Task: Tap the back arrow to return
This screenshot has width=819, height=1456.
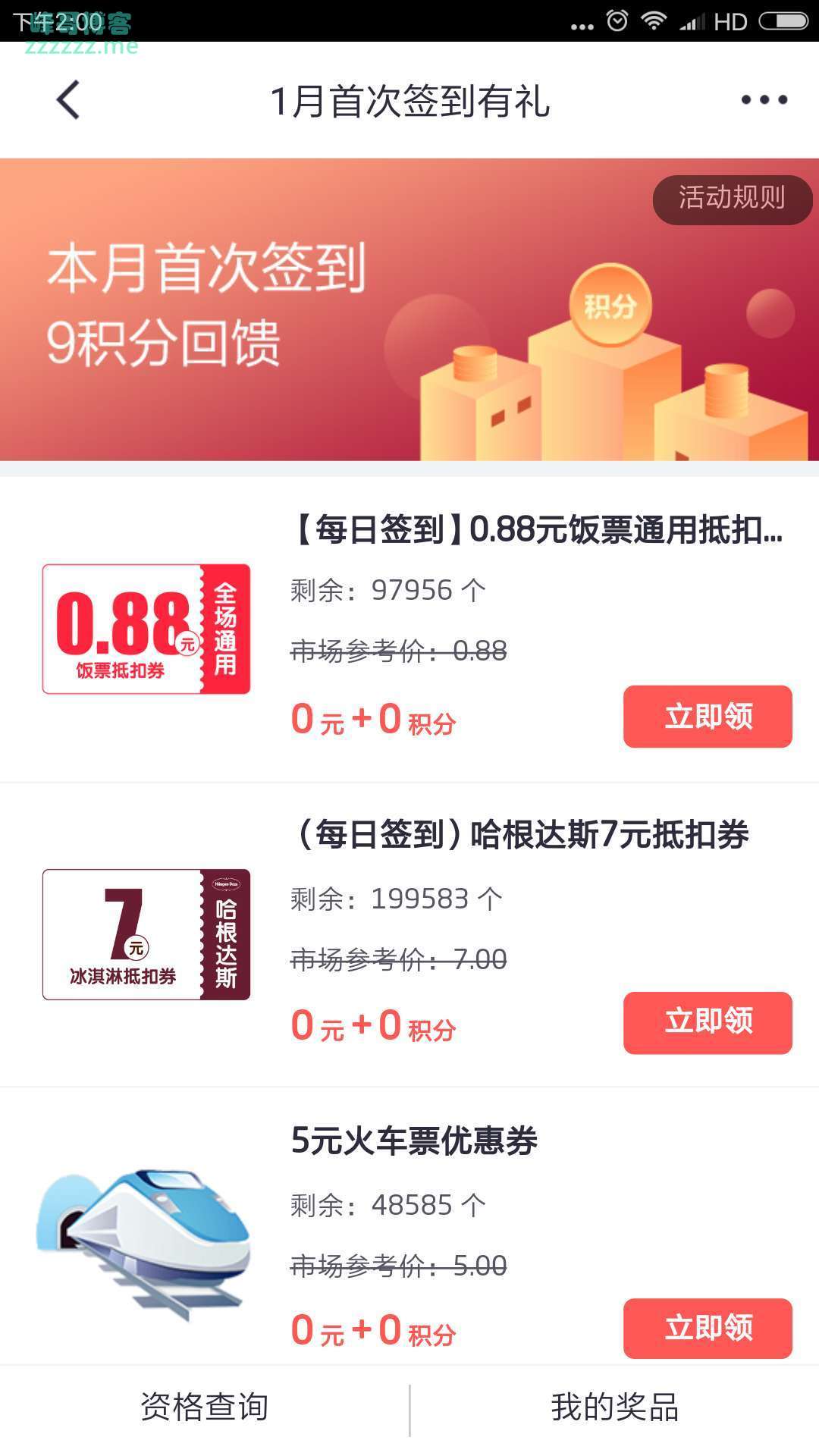Action: 67,99
